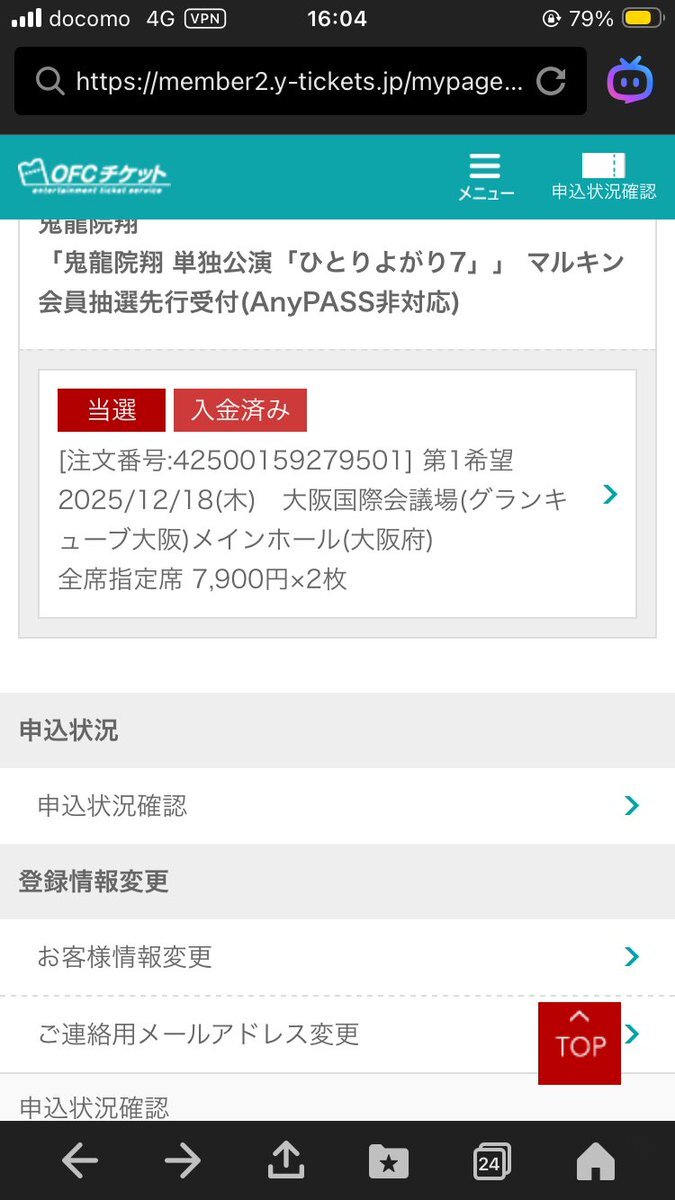Tap the URL address bar
The width and height of the screenshot is (675, 1200).
(300, 81)
